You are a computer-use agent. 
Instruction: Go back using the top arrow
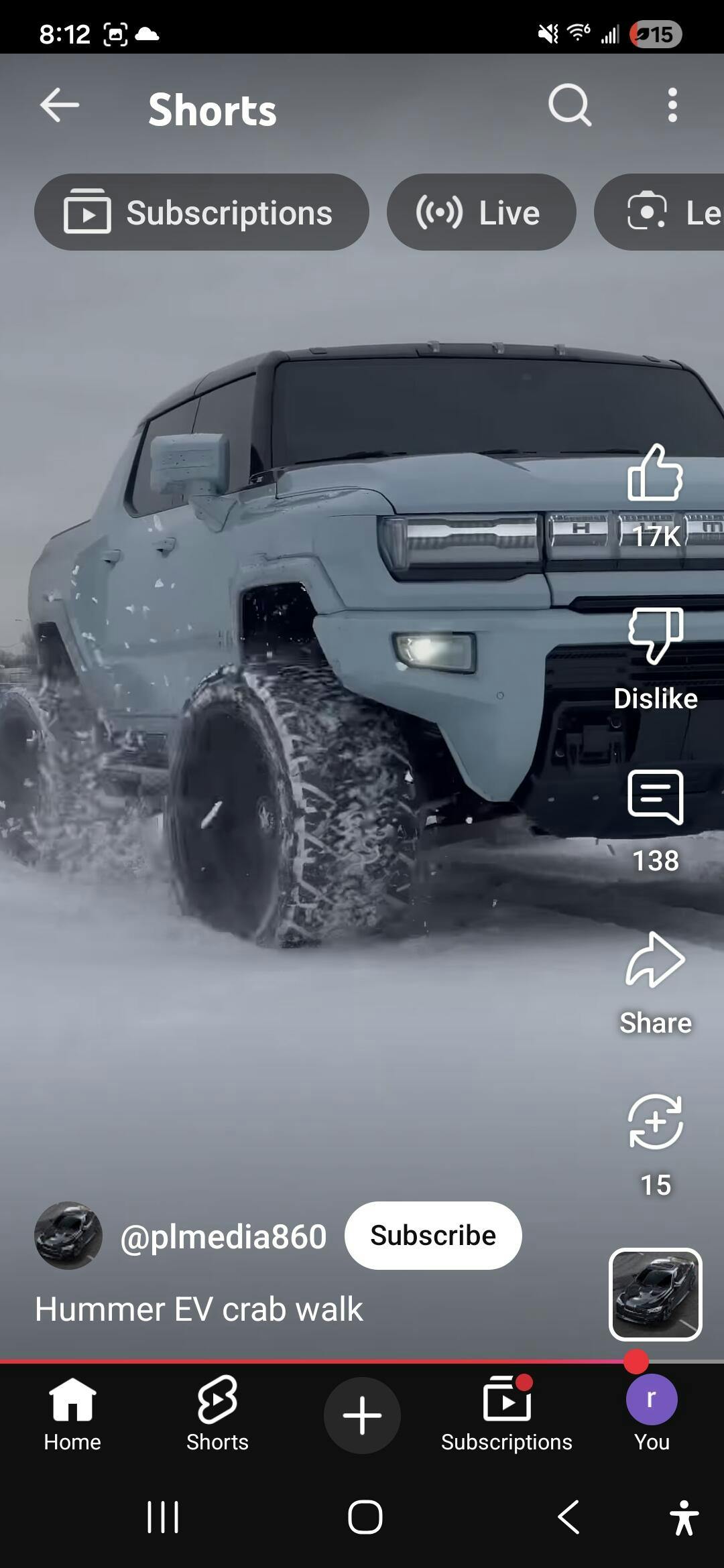click(x=60, y=106)
